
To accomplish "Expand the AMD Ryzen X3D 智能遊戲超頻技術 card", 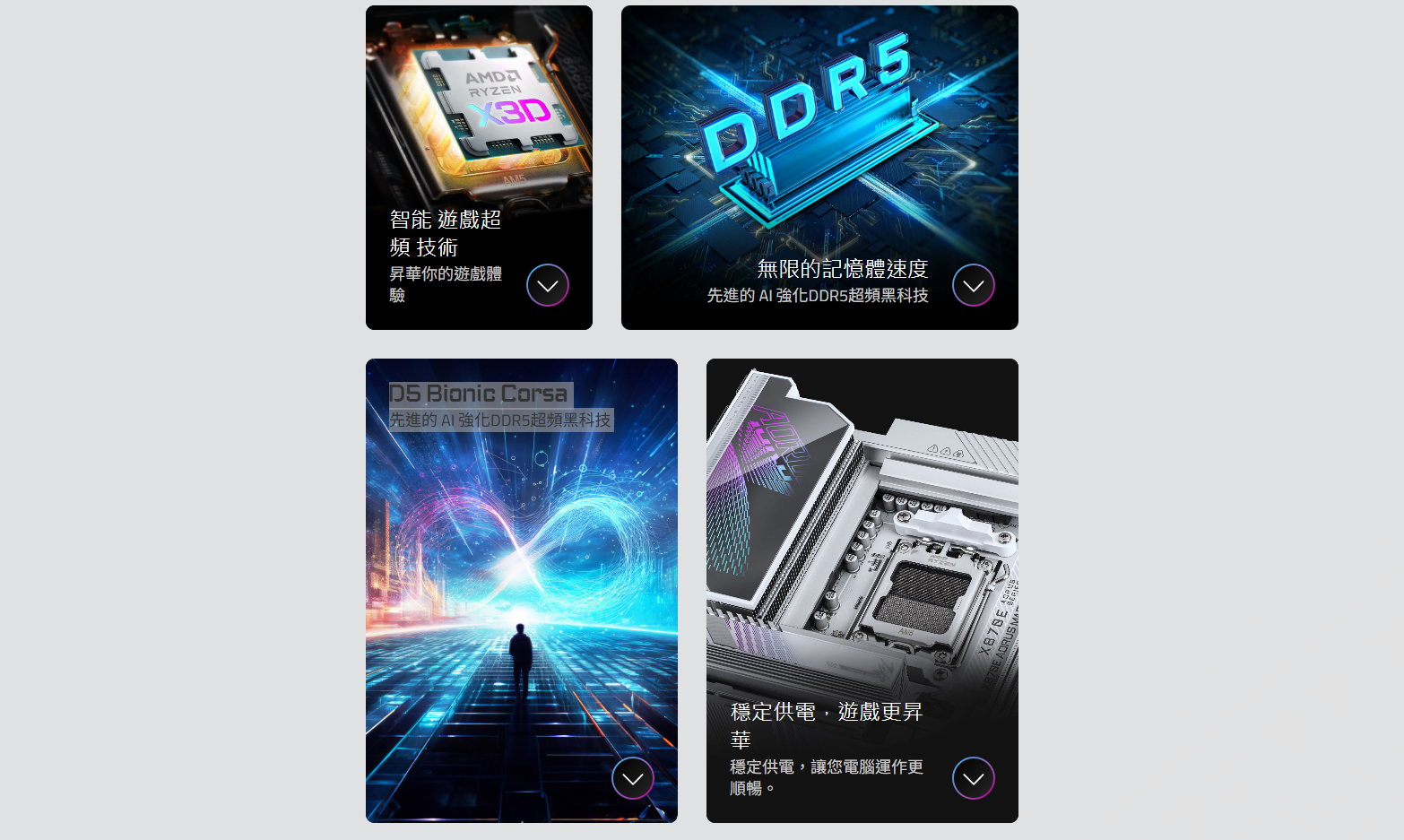I will click(548, 285).
